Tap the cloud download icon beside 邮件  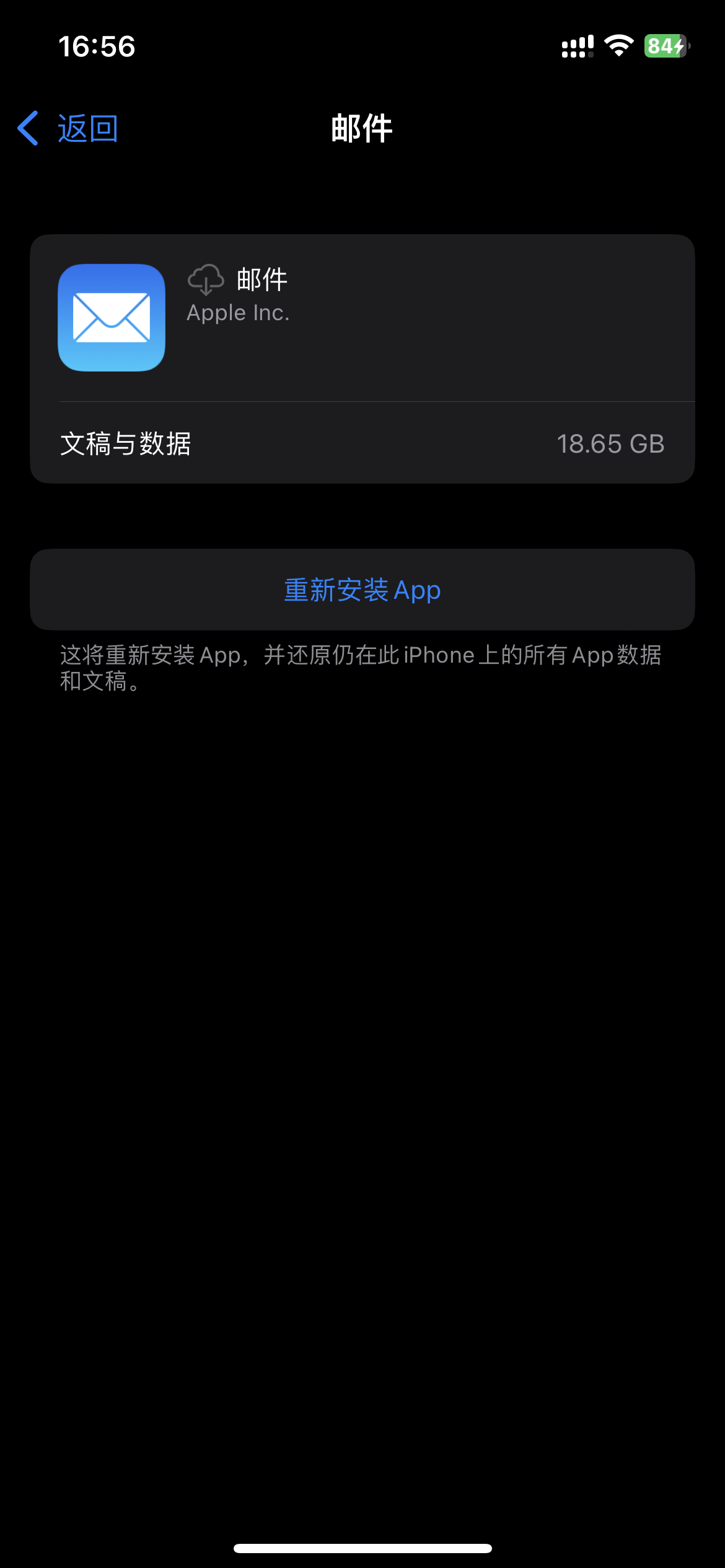204,280
